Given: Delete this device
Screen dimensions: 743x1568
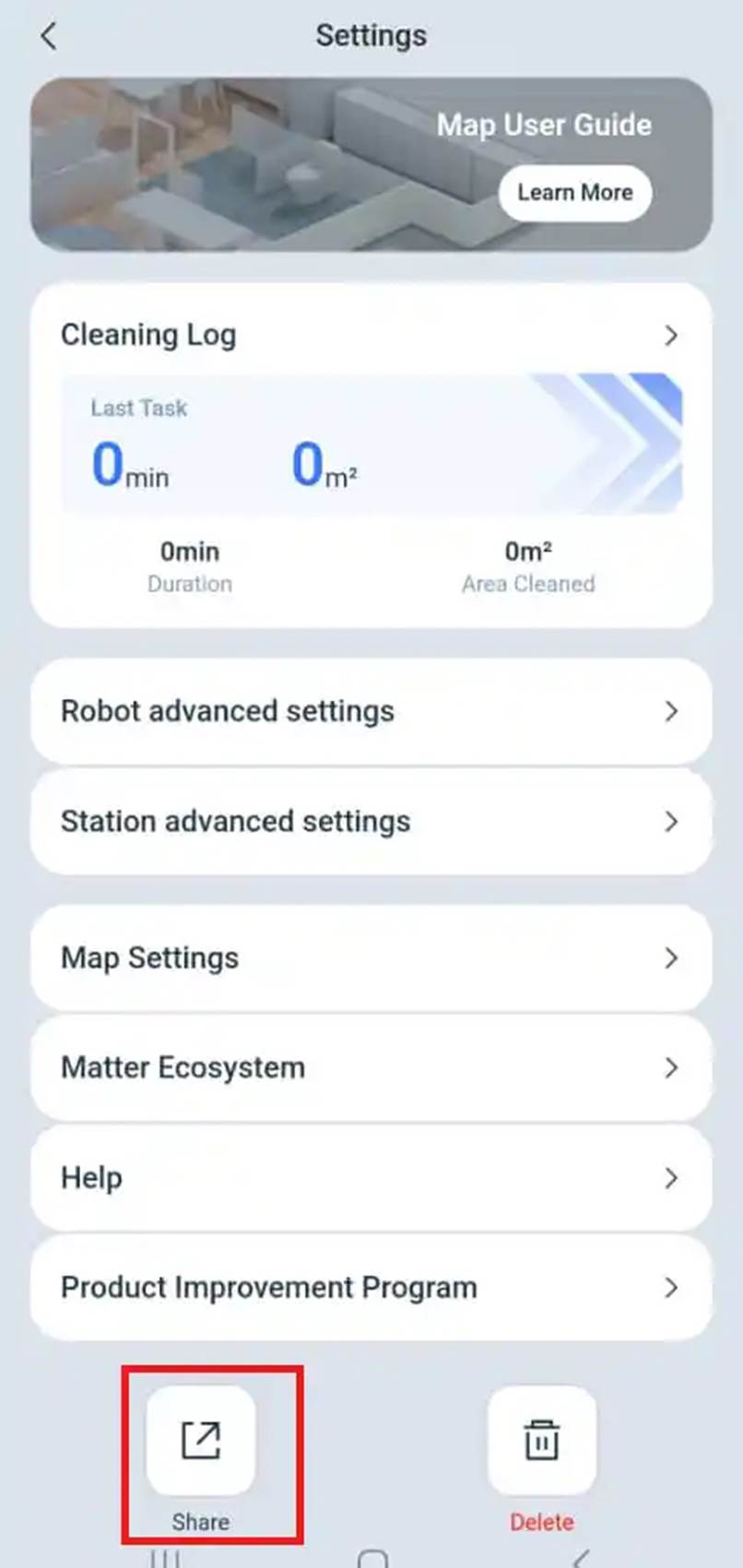Looking at the screenshot, I should tap(542, 1442).
